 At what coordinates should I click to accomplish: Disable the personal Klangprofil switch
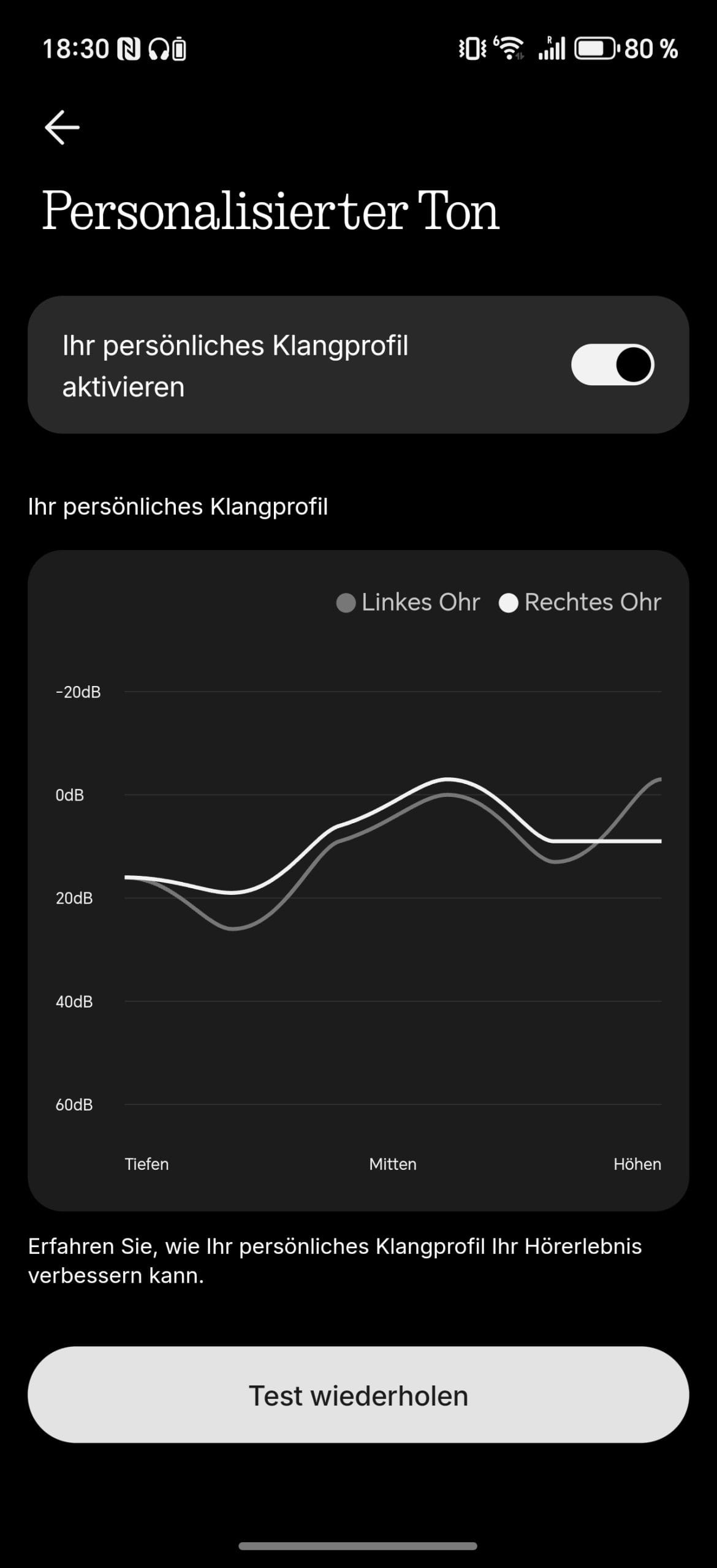(x=612, y=364)
